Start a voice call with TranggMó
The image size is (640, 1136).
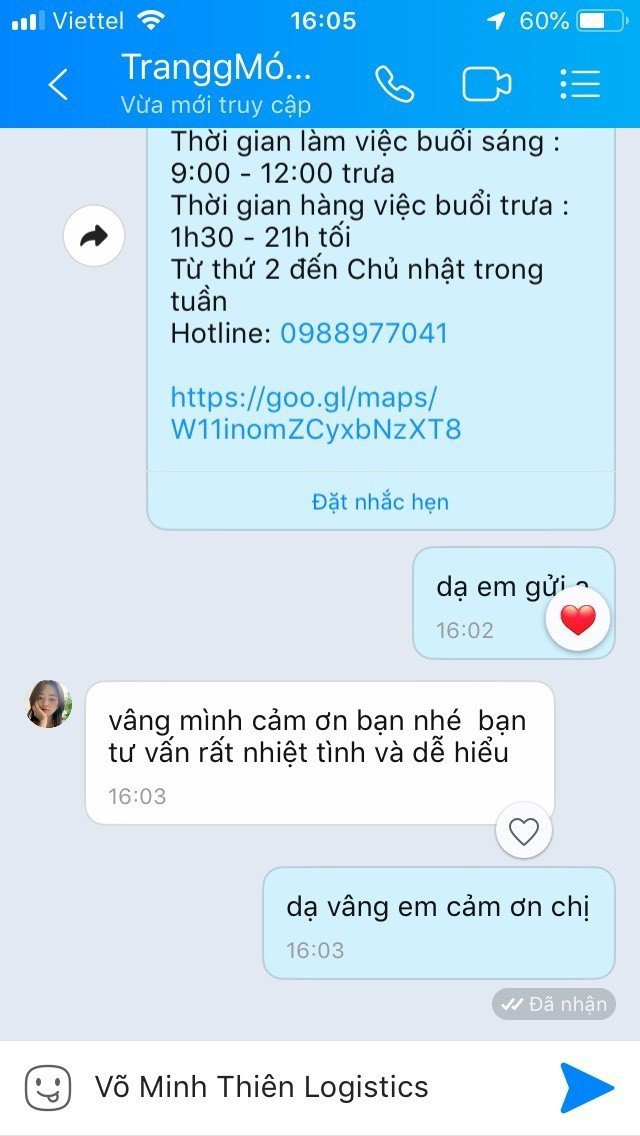click(x=394, y=84)
